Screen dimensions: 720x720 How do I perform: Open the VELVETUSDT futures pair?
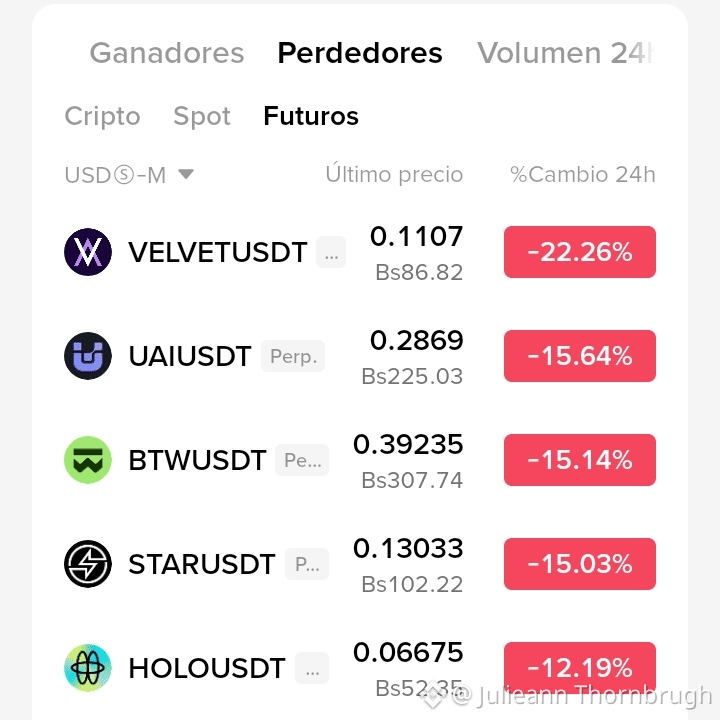(360, 252)
